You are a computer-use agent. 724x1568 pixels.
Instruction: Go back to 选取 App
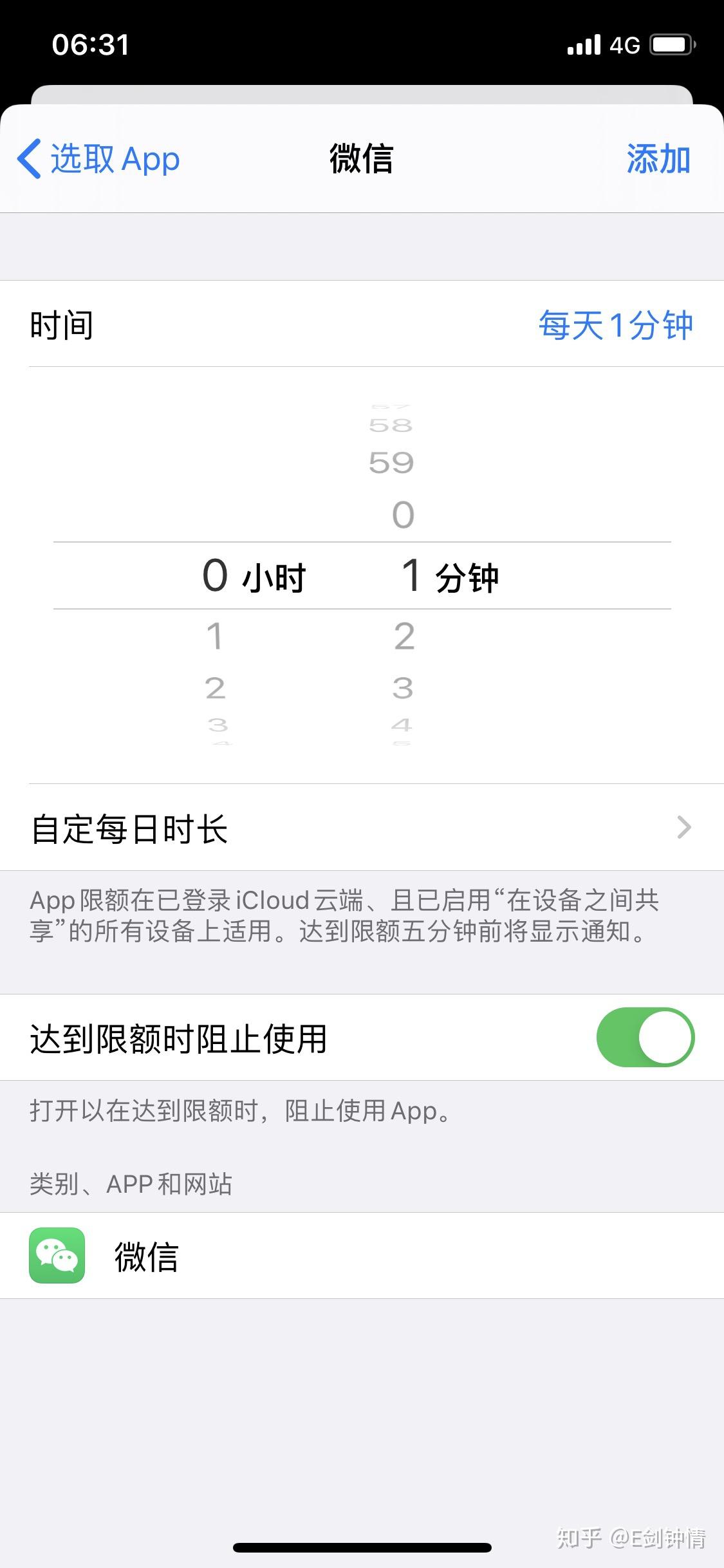click(x=98, y=159)
